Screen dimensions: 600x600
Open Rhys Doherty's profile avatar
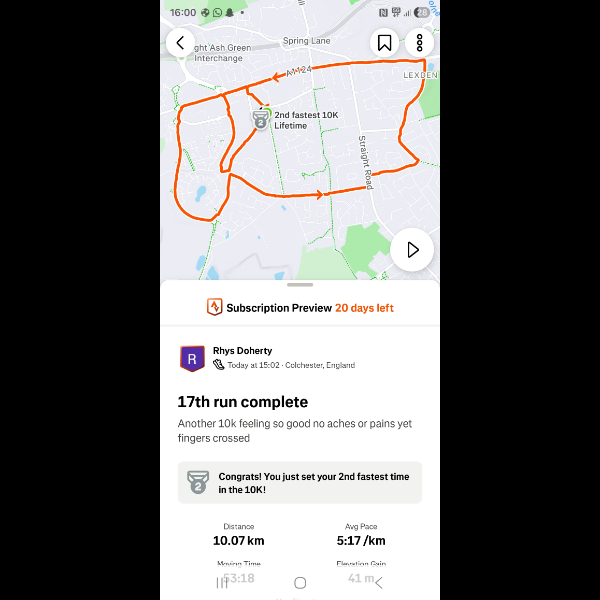coord(192,358)
